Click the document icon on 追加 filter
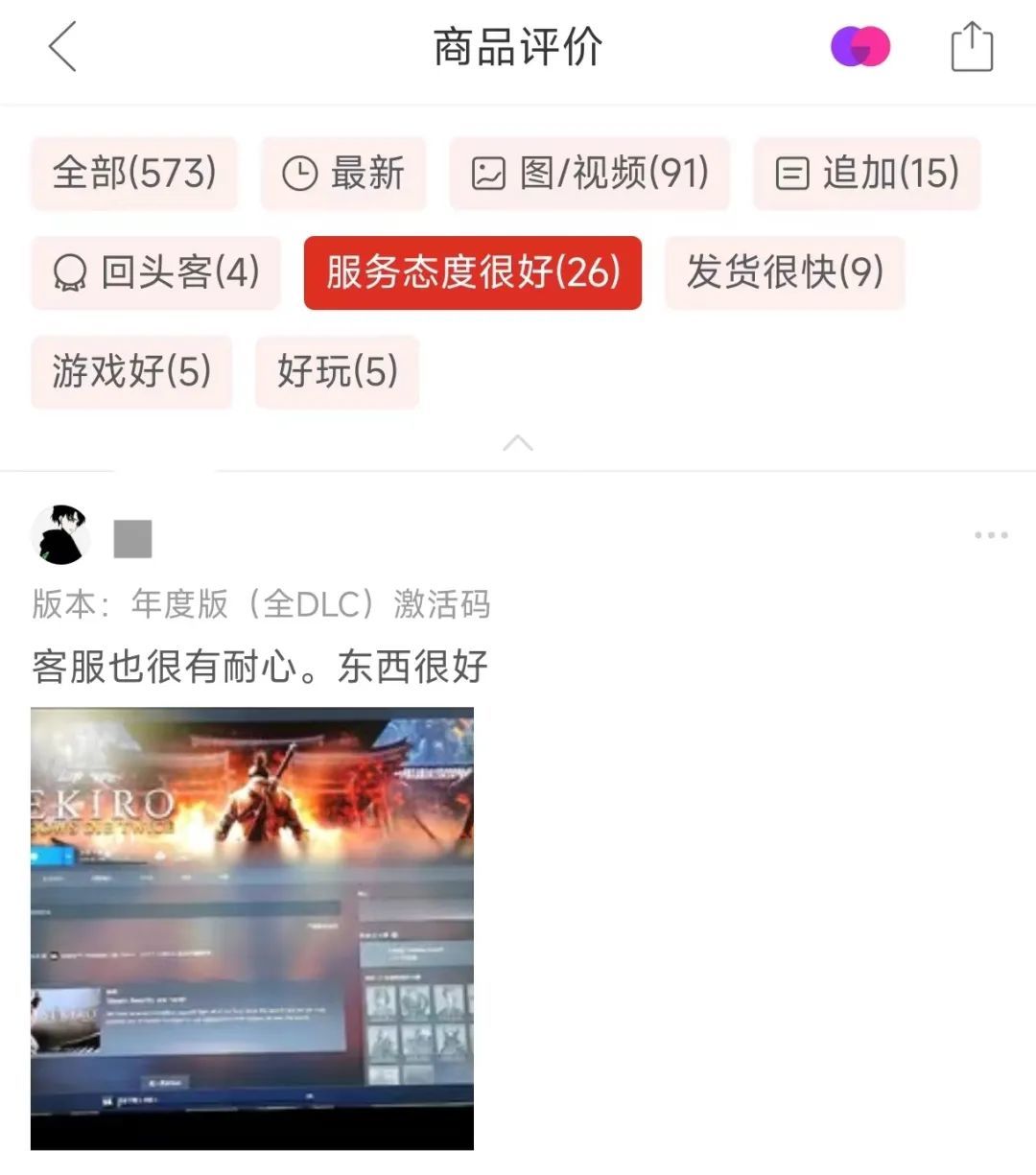The image size is (1036, 1175). coord(792,174)
